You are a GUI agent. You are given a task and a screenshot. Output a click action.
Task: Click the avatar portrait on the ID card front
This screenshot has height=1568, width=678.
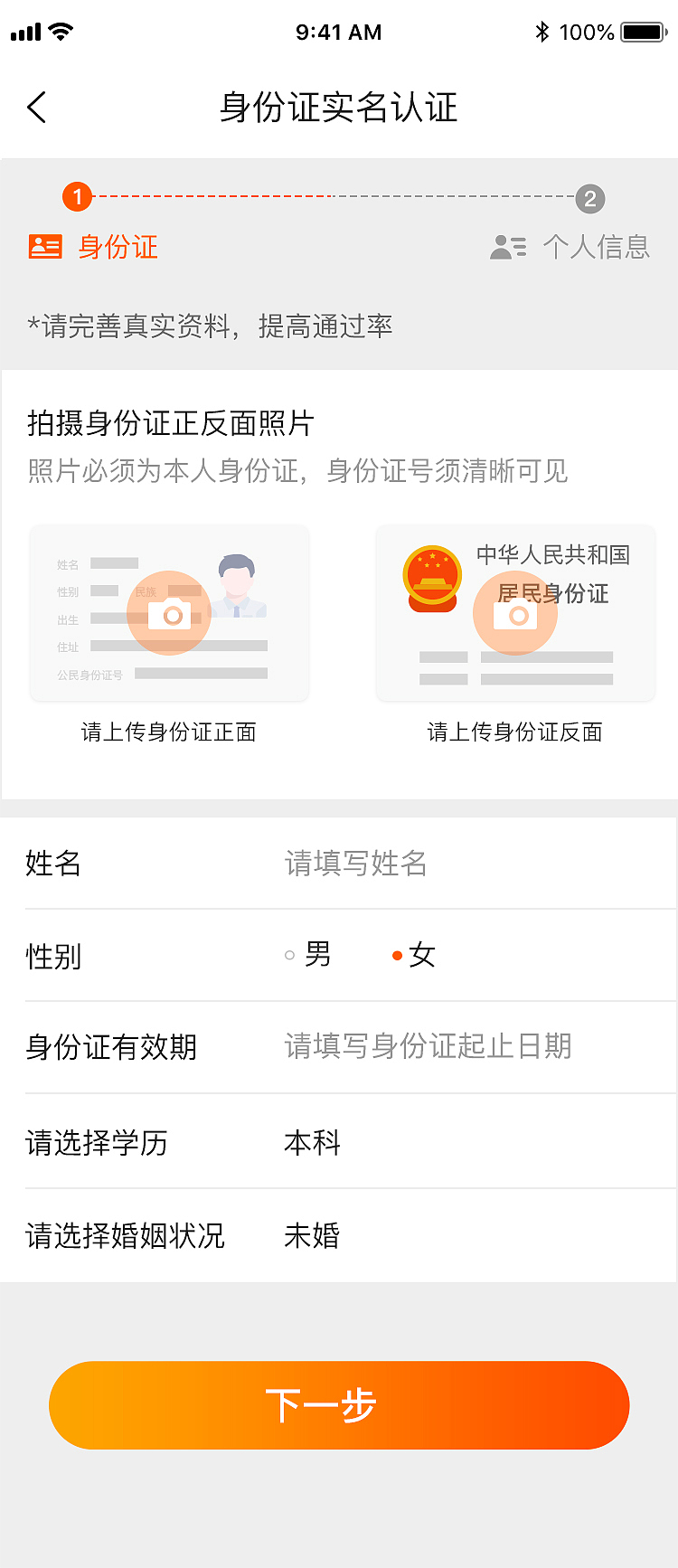[x=237, y=579]
